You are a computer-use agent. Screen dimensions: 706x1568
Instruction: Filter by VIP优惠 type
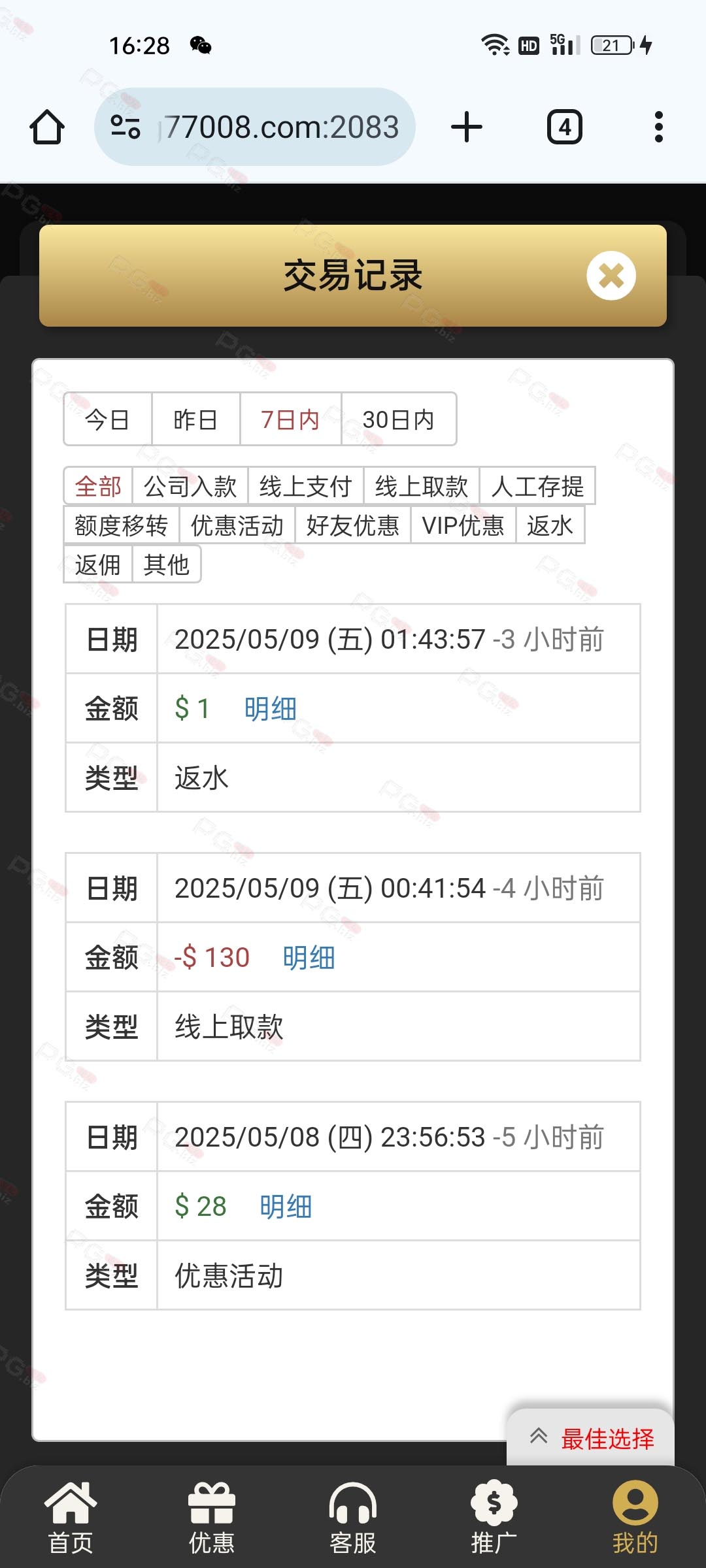[463, 525]
